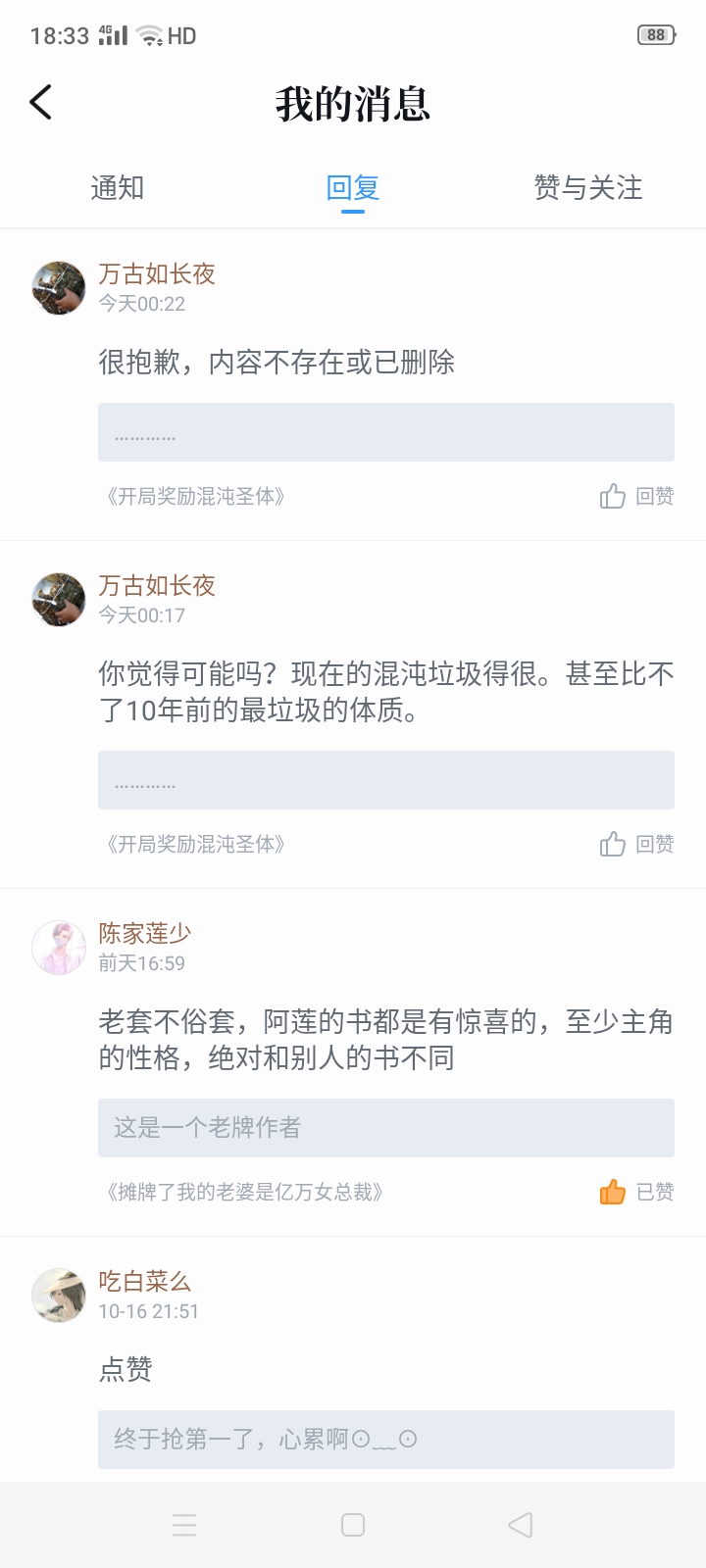Tap the system home button
706x1568 pixels.
click(x=353, y=1525)
